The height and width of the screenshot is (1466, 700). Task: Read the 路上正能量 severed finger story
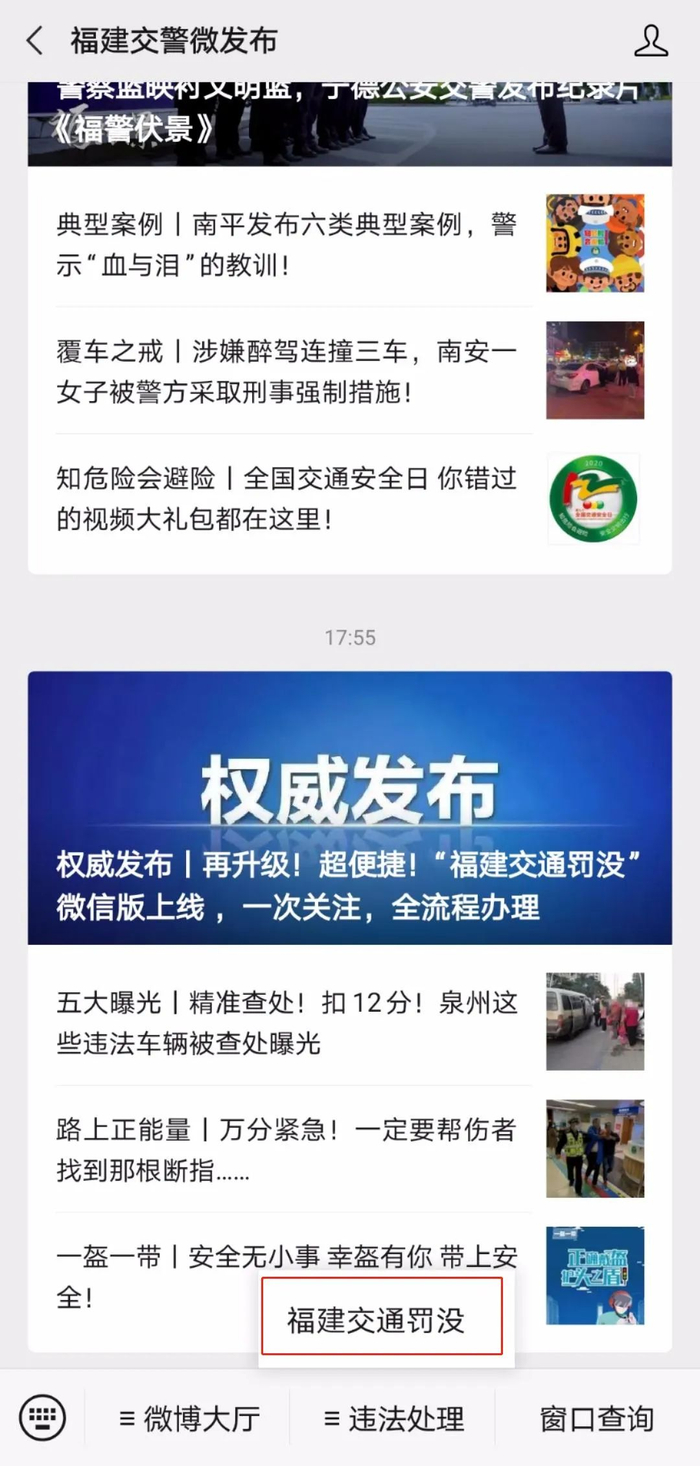[350, 1149]
